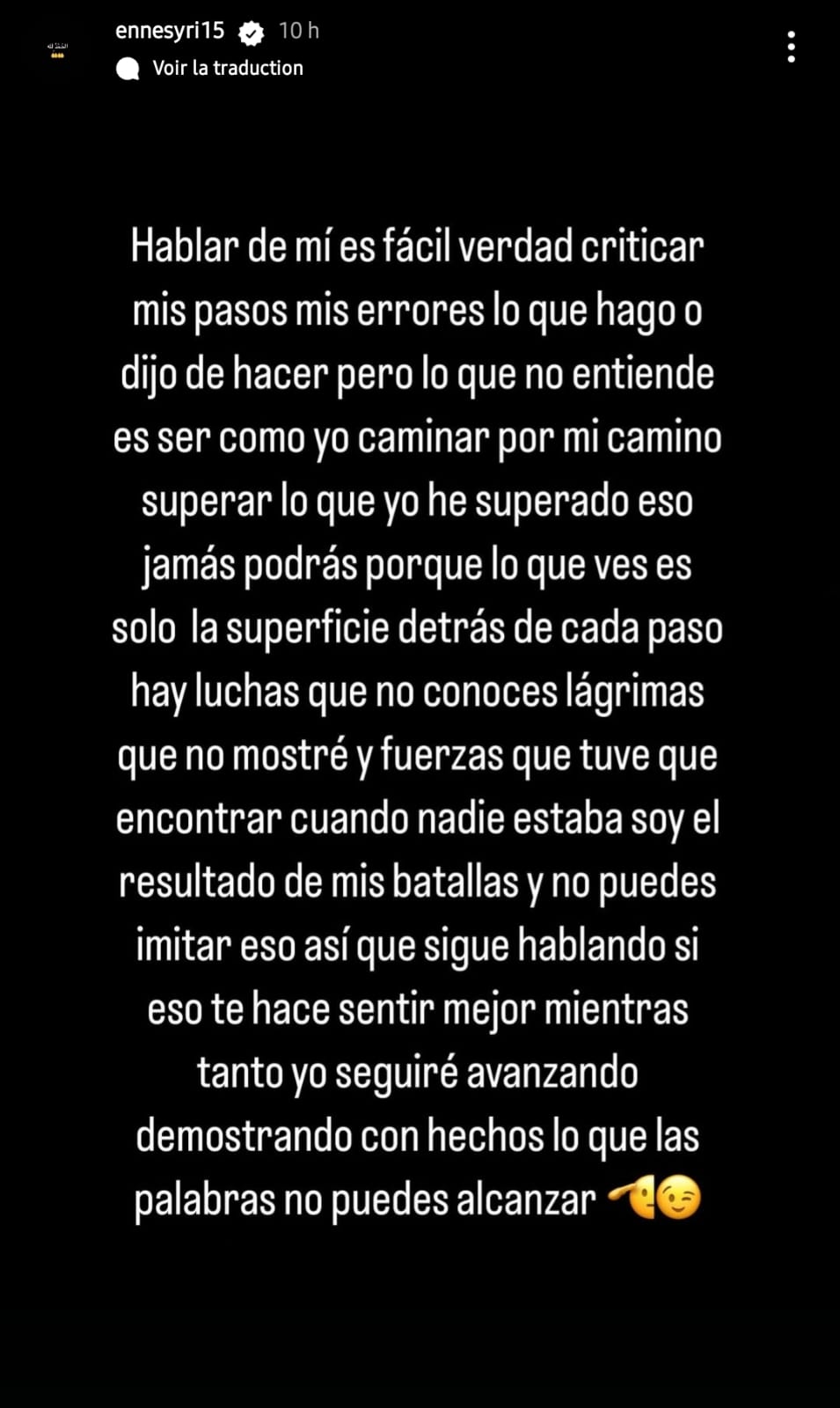The height and width of the screenshot is (1408, 840).
Task: Open the three-dot overflow menu
Action: (791, 47)
